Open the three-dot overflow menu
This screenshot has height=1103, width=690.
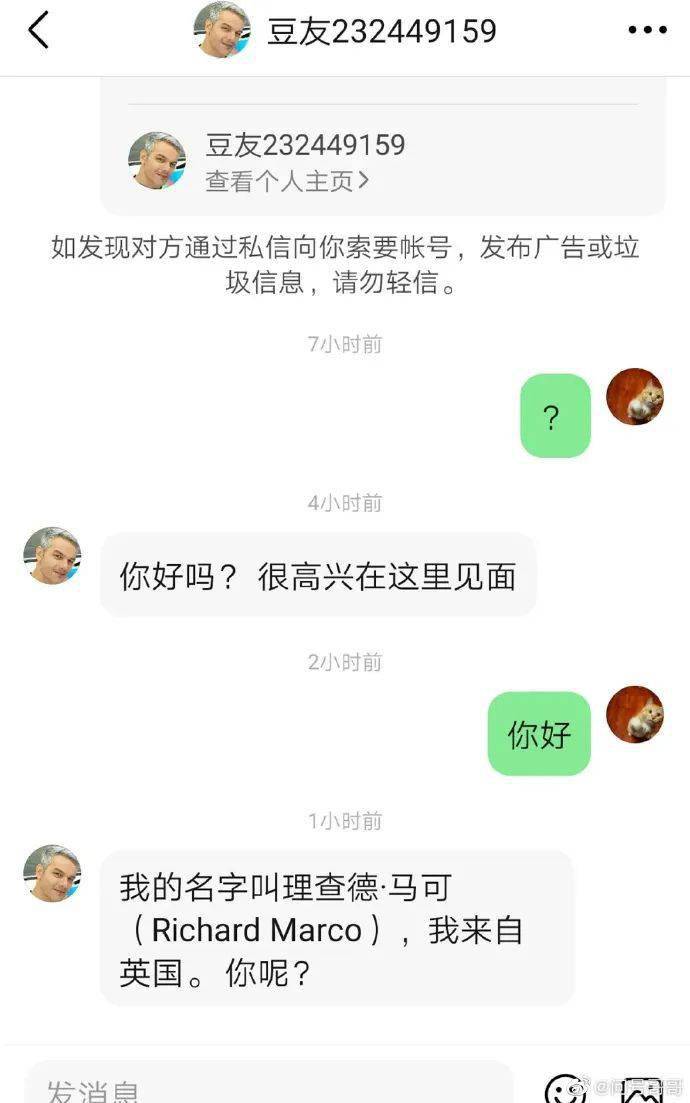click(x=647, y=31)
